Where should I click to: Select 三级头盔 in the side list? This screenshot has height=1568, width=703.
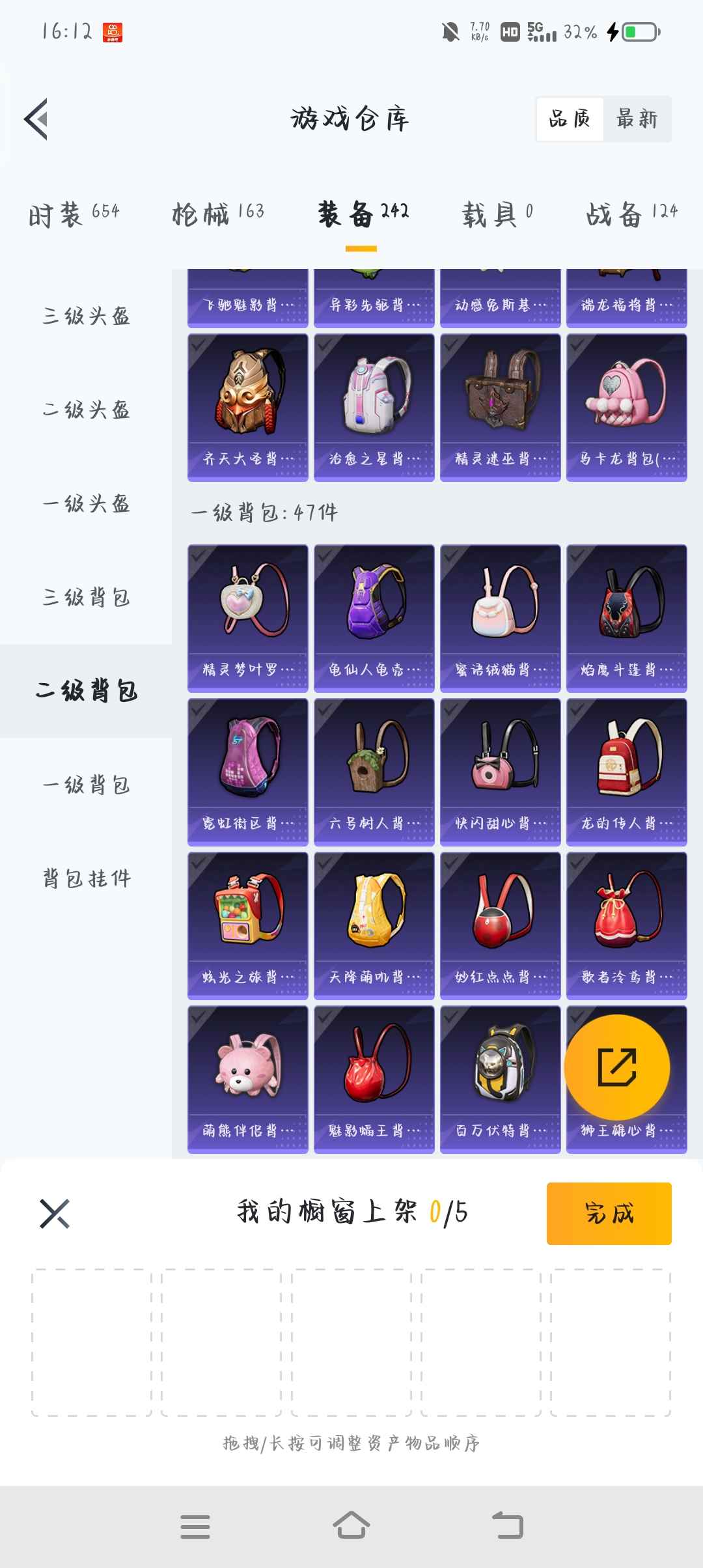tap(86, 316)
